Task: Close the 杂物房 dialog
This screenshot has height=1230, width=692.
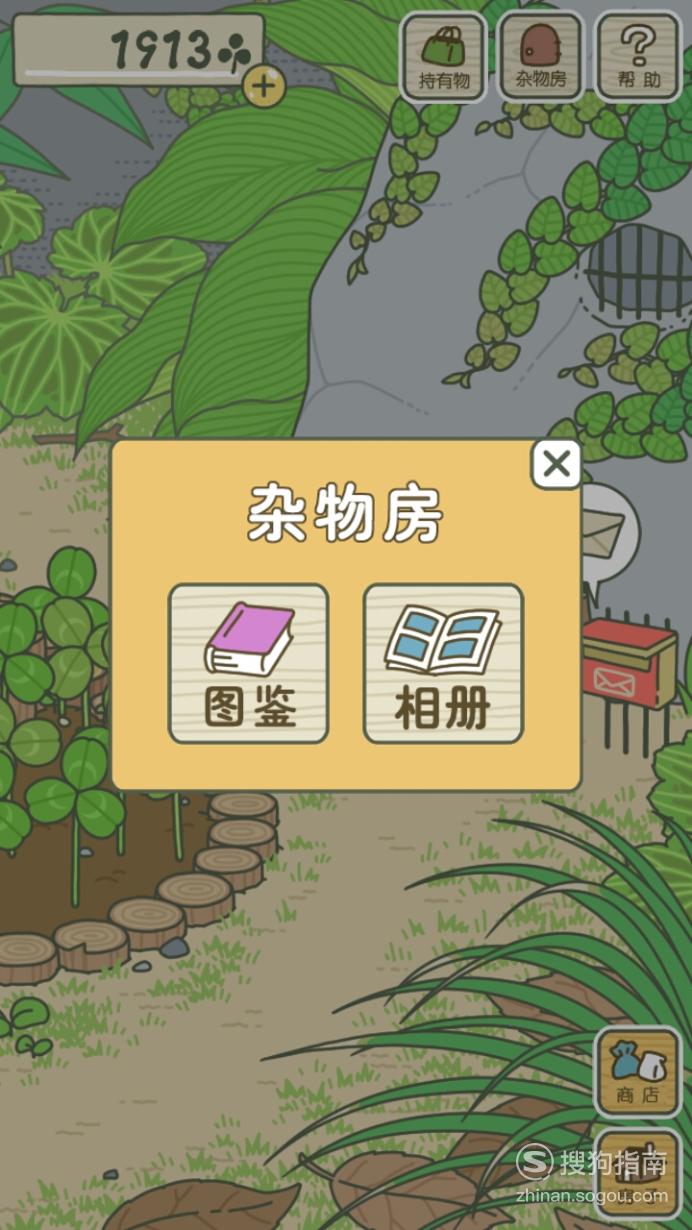Action: pyautogui.click(x=556, y=464)
